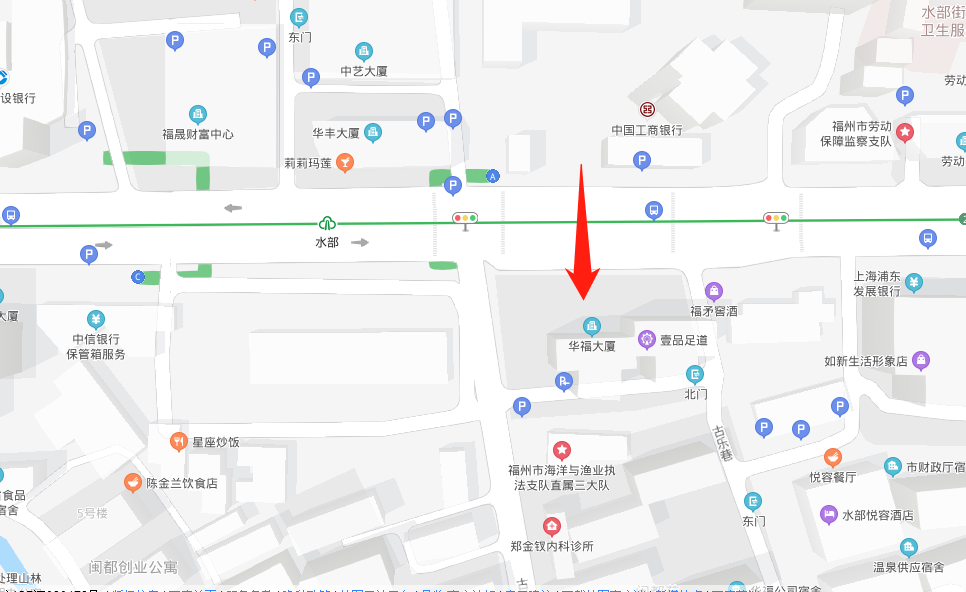
Task: Open the 中国工商银行 bank marker
Action: click(647, 109)
